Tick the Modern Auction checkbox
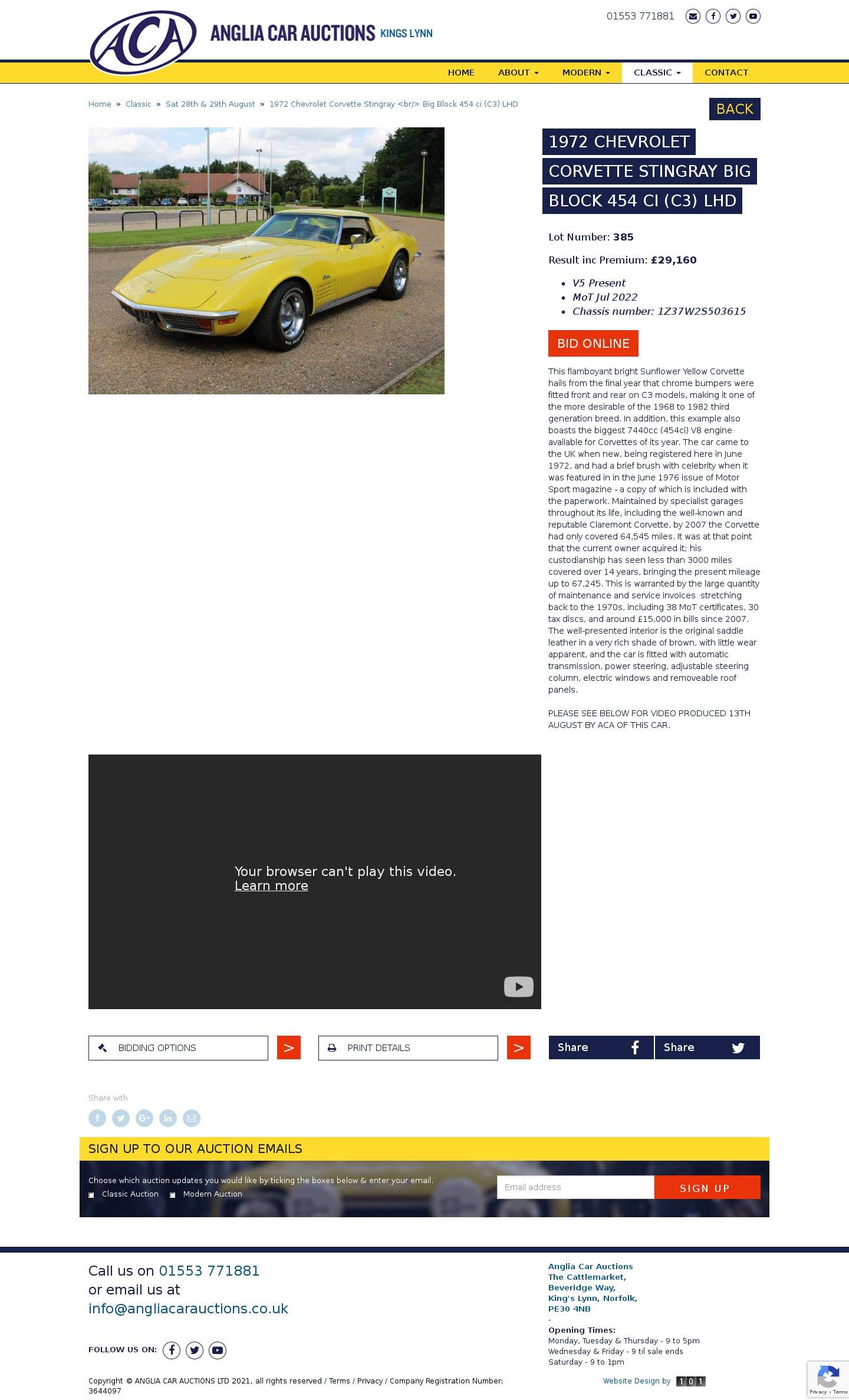The width and height of the screenshot is (849, 1400). (x=173, y=1195)
